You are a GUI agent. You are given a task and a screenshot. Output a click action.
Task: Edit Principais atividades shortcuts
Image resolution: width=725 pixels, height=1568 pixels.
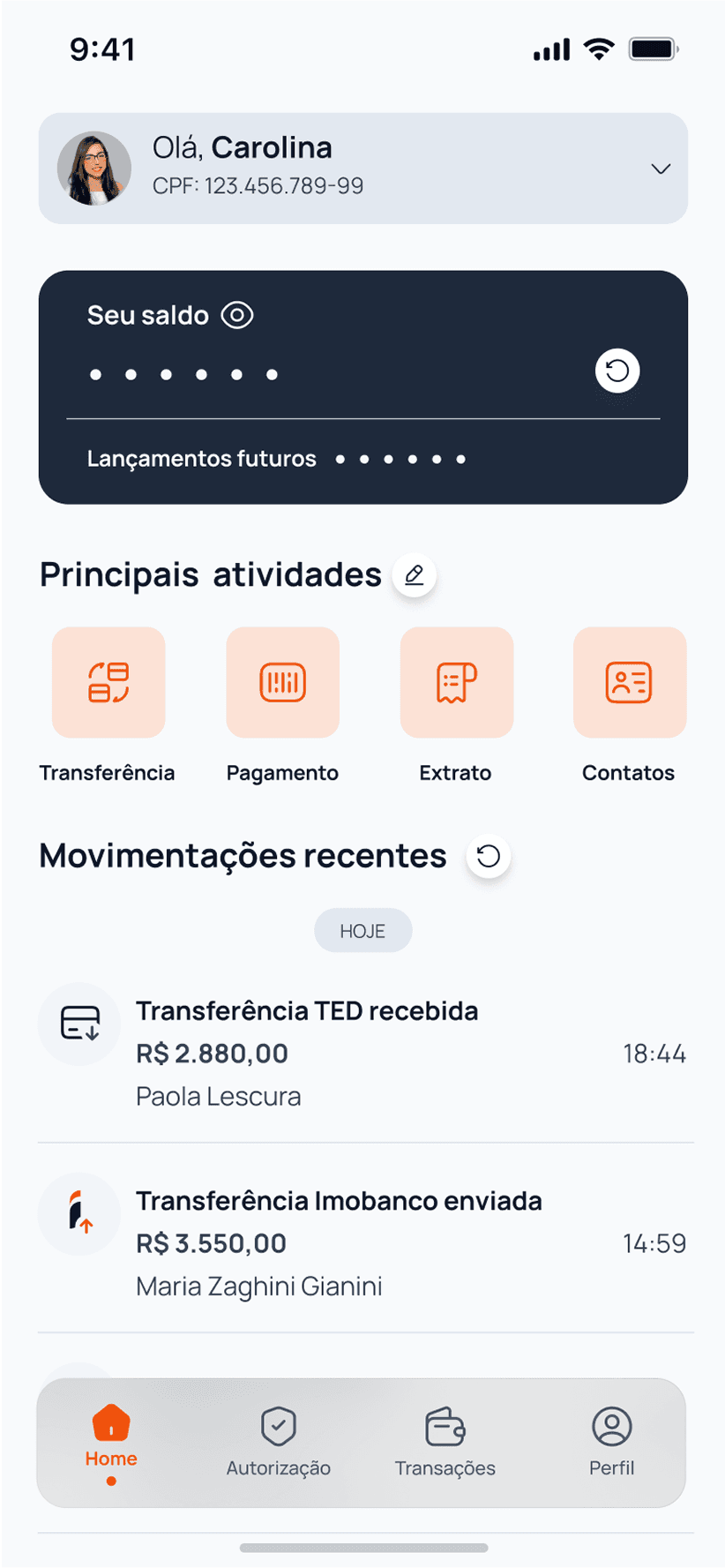(x=415, y=575)
